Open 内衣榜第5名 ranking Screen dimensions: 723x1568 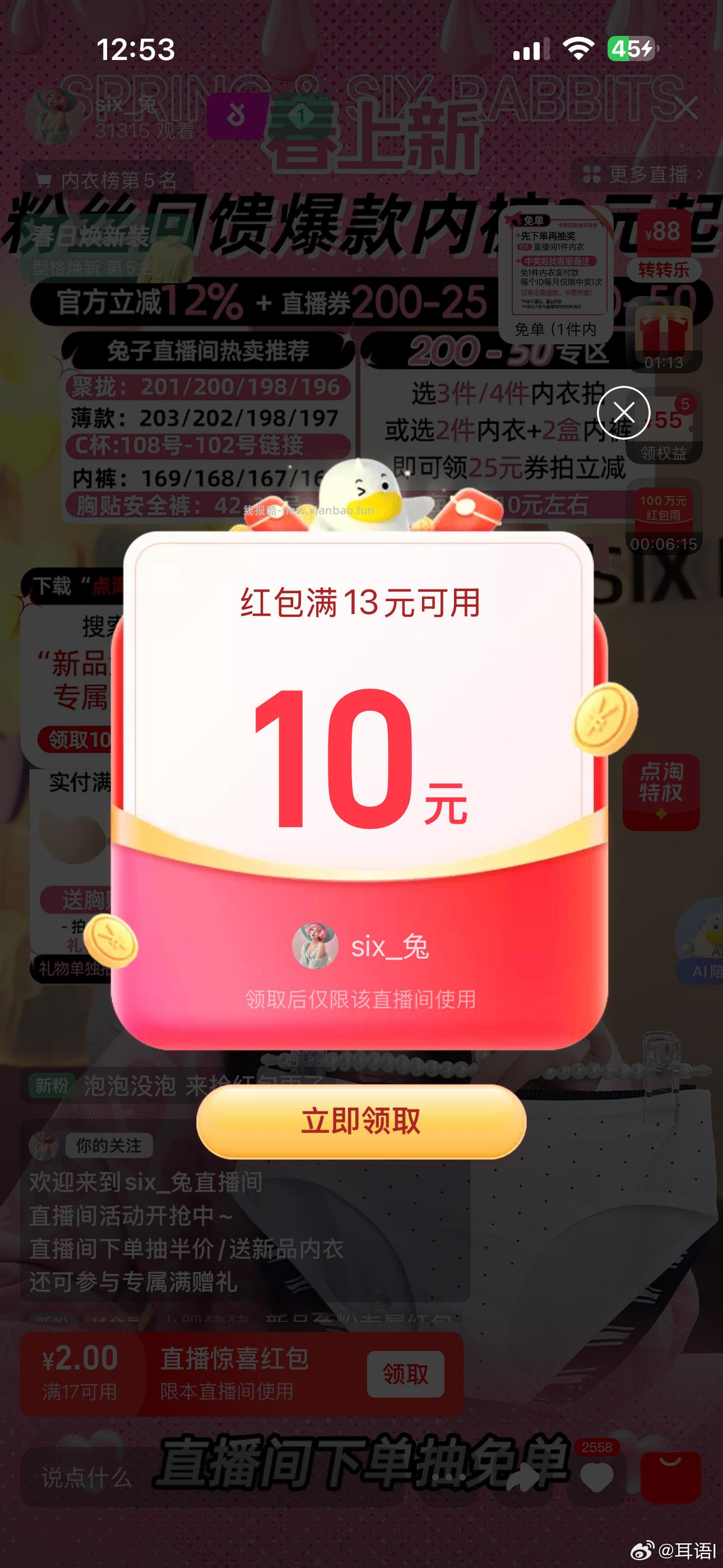108,180
